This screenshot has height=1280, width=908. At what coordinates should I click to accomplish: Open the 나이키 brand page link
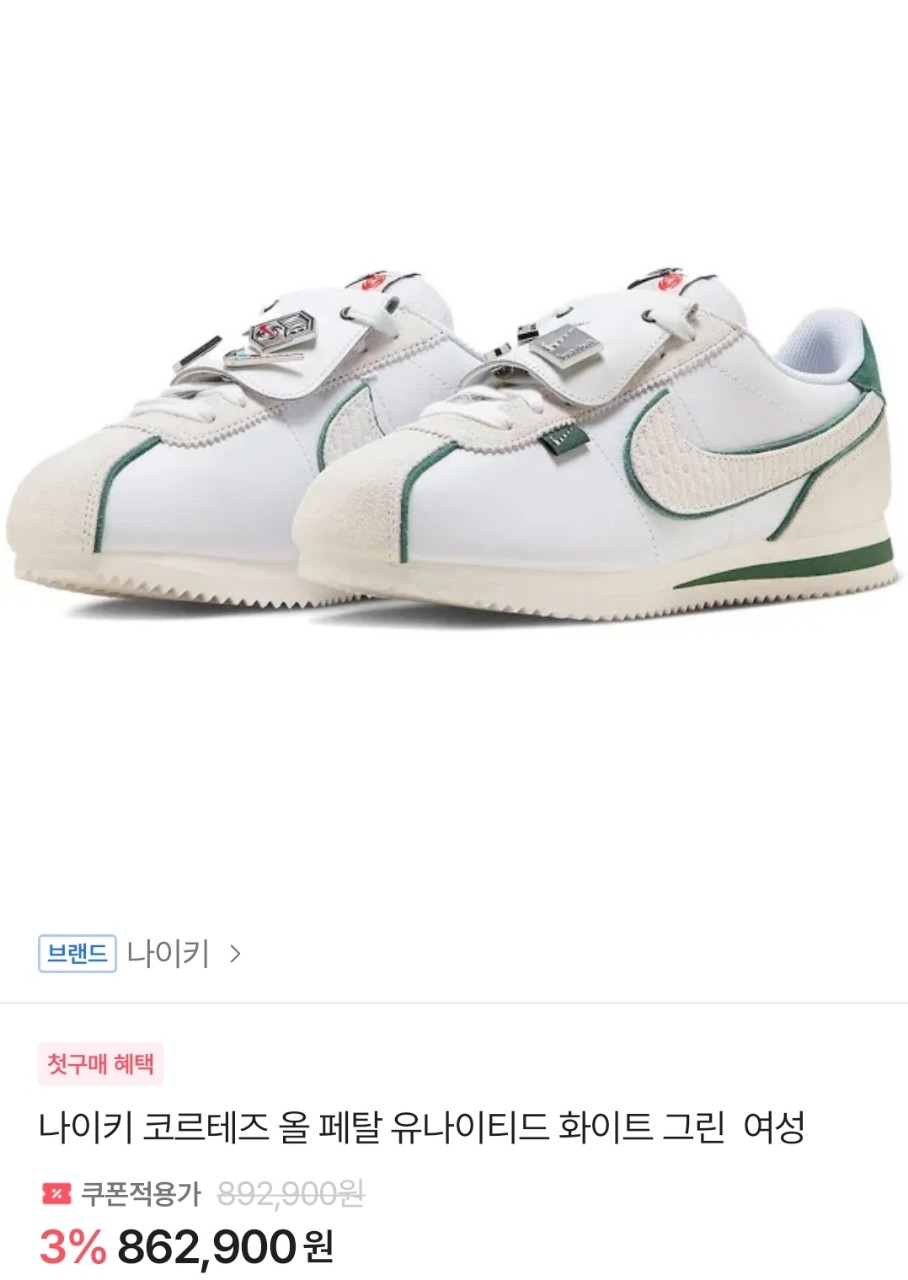coord(168,954)
